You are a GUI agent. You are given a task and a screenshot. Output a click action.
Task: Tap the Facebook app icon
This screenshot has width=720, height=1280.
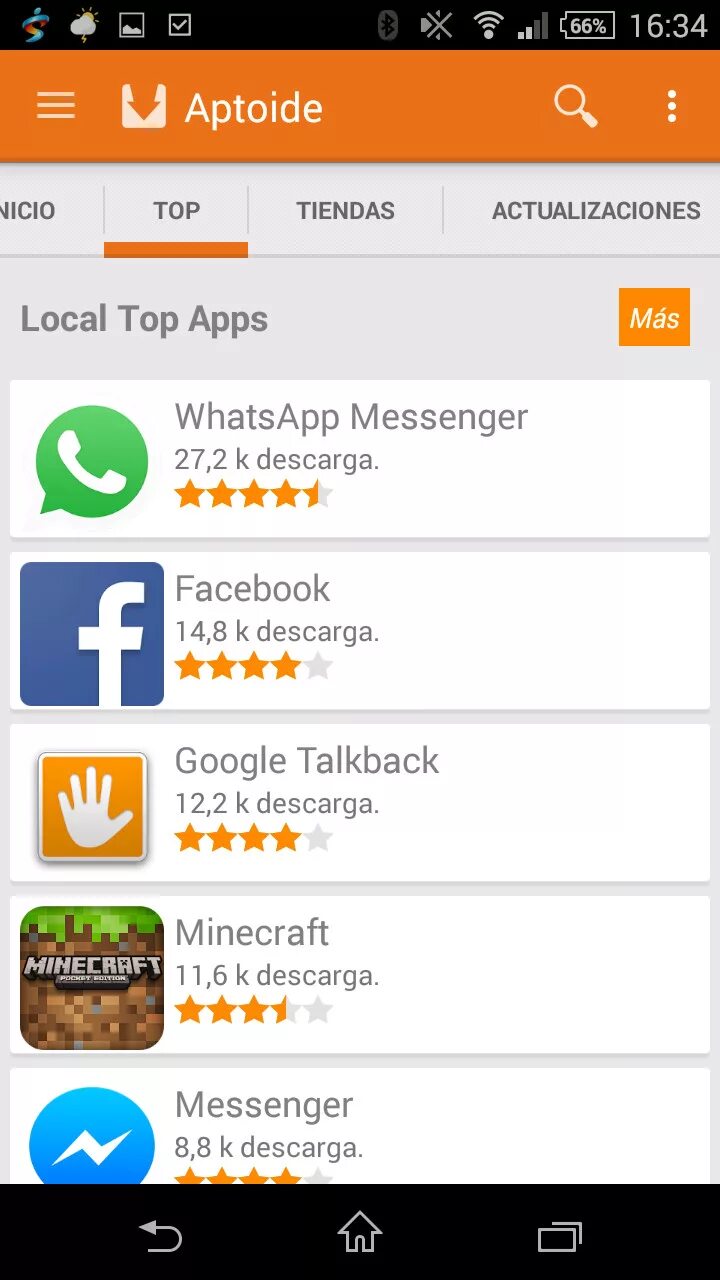pos(91,631)
